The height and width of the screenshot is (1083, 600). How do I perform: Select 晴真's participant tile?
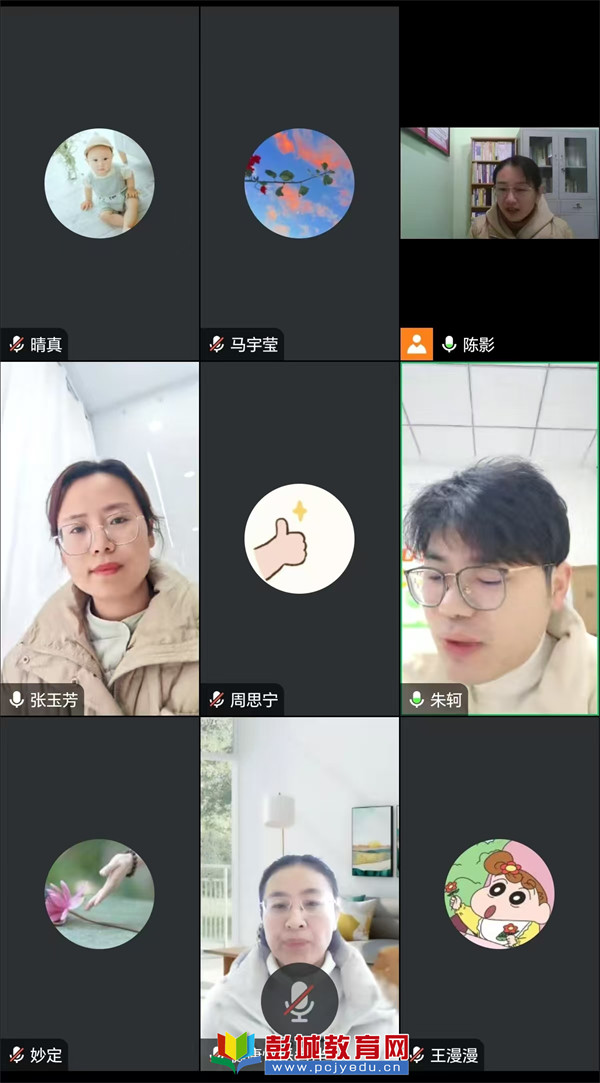[99, 183]
